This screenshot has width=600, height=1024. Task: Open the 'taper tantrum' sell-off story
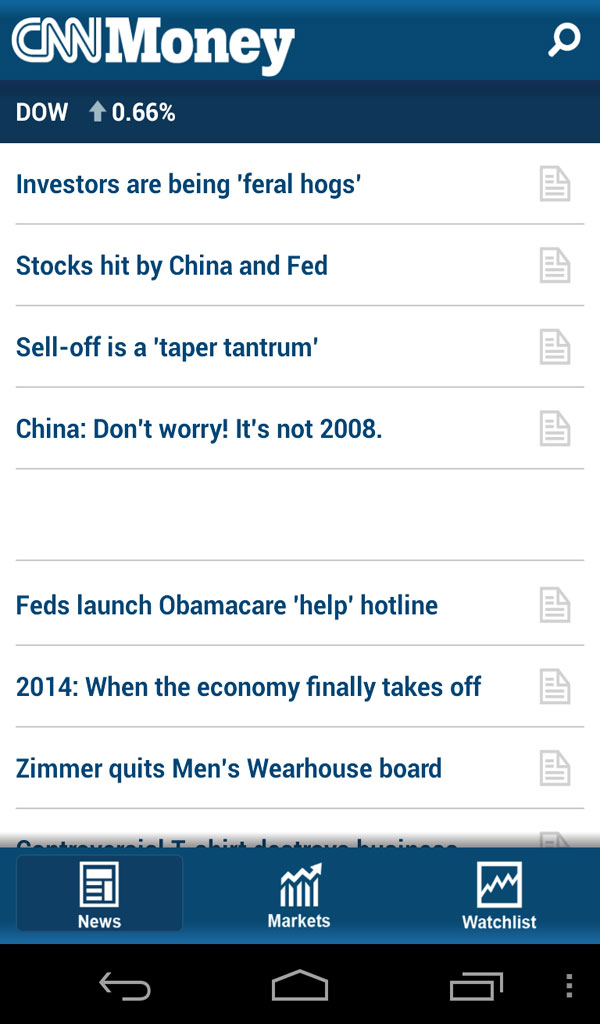(x=167, y=348)
